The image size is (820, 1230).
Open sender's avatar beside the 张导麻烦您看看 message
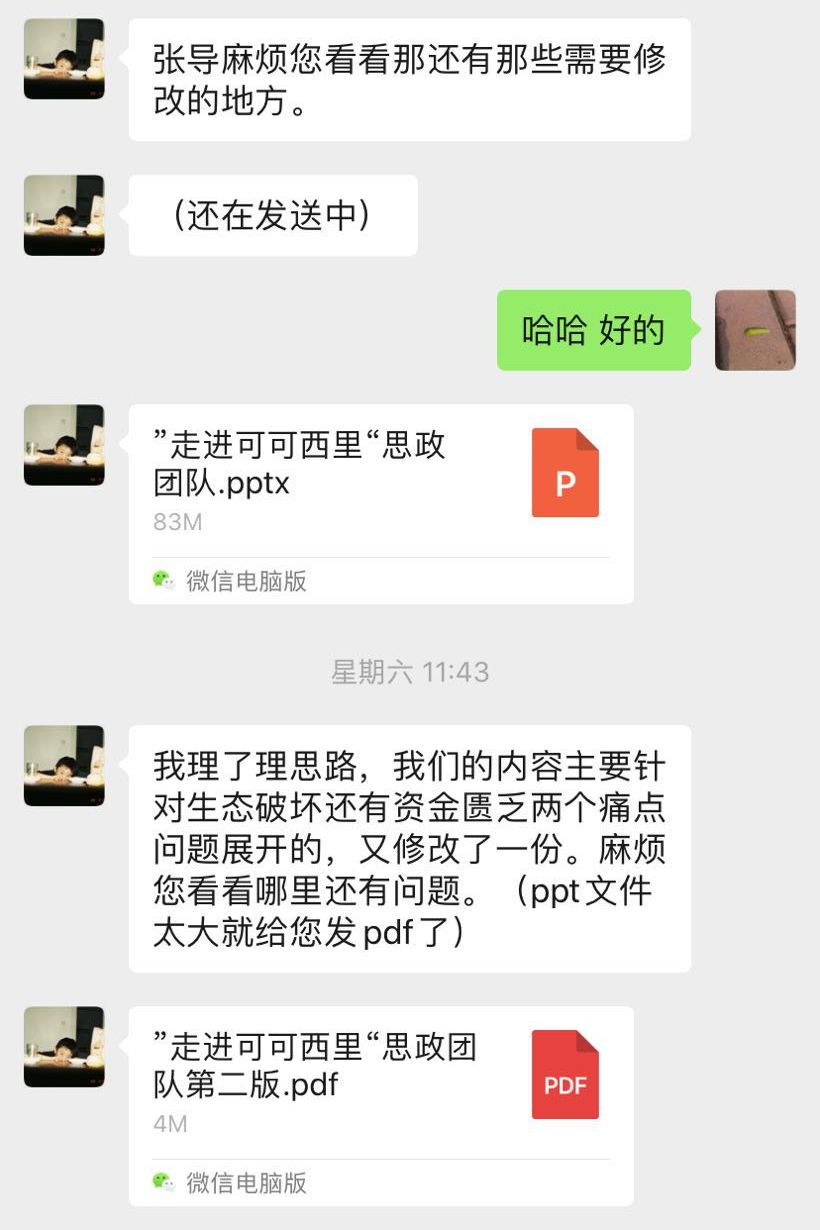(64, 59)
